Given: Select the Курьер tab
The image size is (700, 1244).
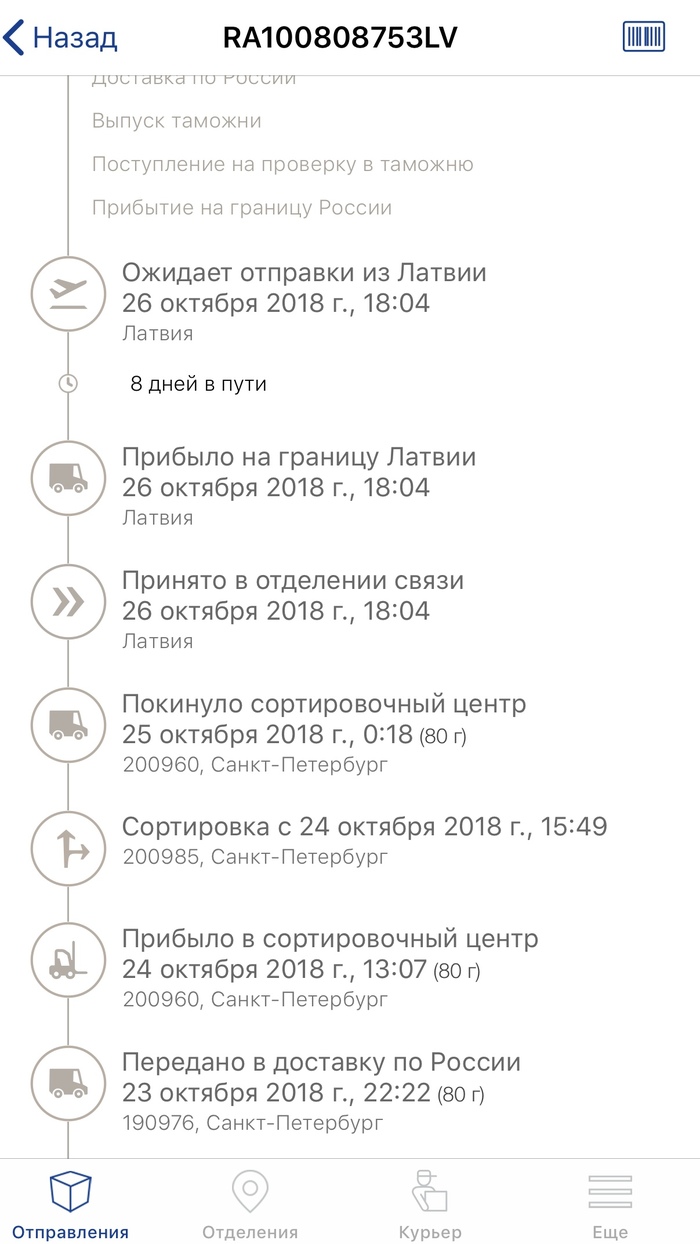Looking at the screenshot, I should click(430, 1204).
